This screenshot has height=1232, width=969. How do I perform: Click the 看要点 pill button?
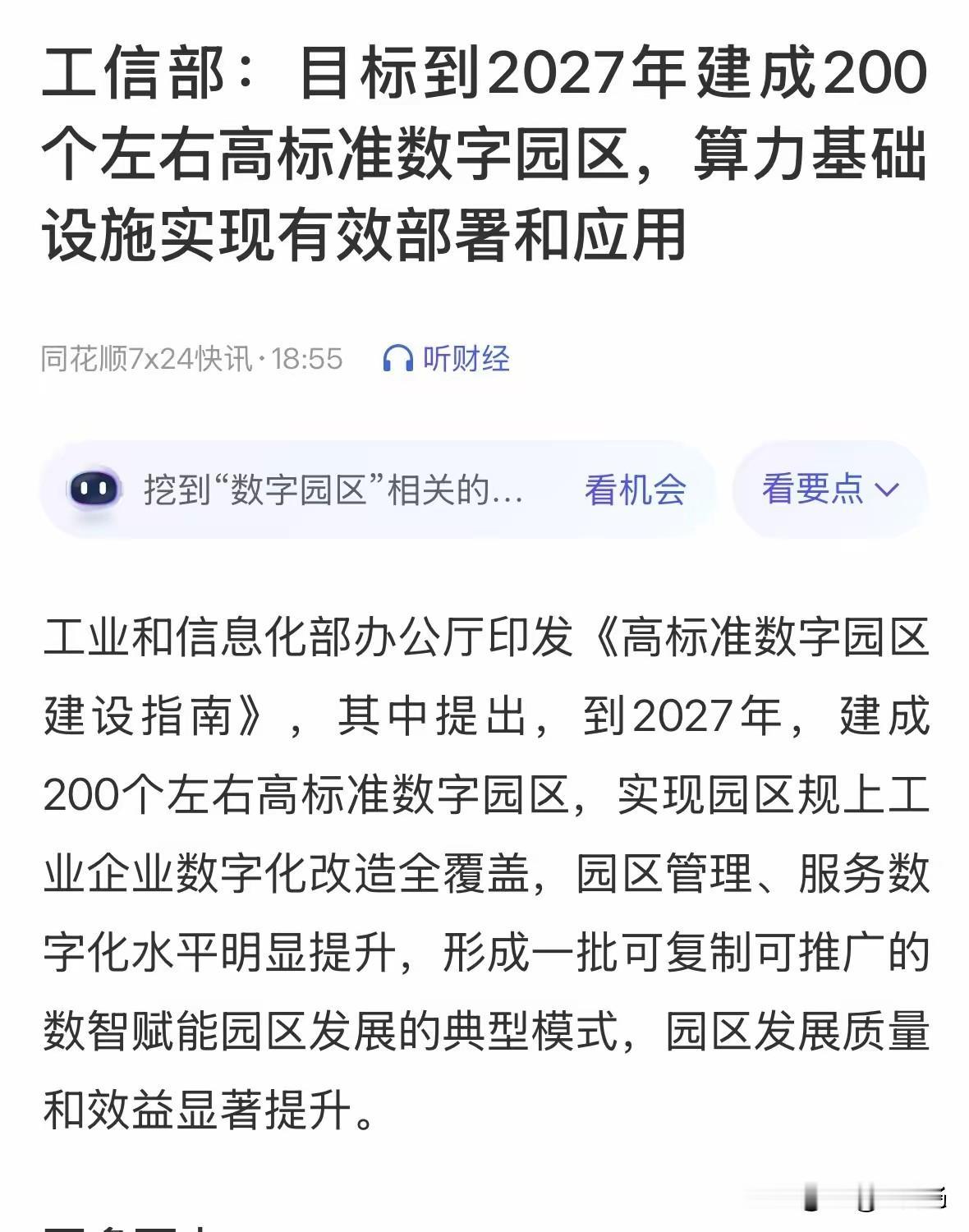click(x=813, y=490)
